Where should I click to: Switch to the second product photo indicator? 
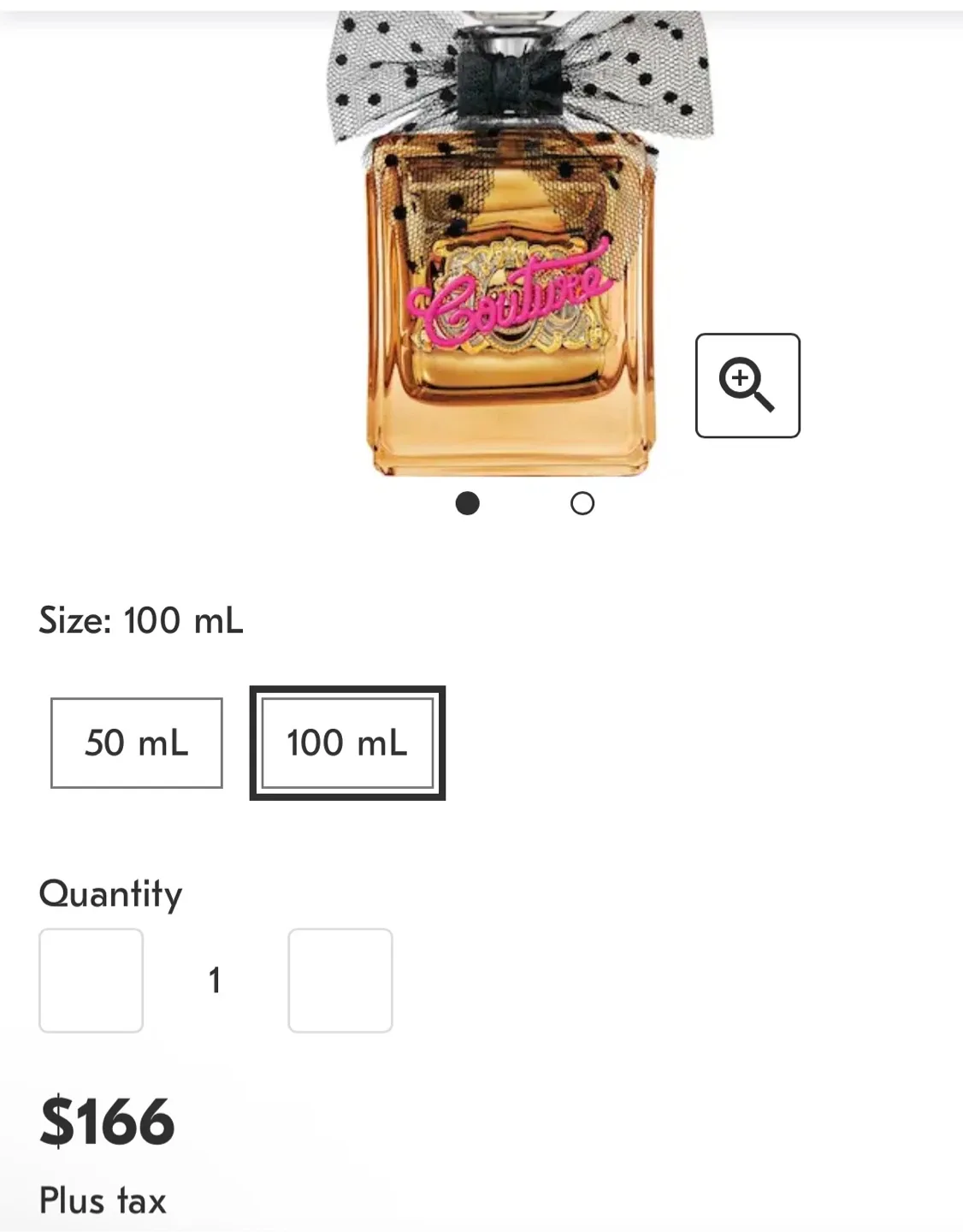click(582, 505)
